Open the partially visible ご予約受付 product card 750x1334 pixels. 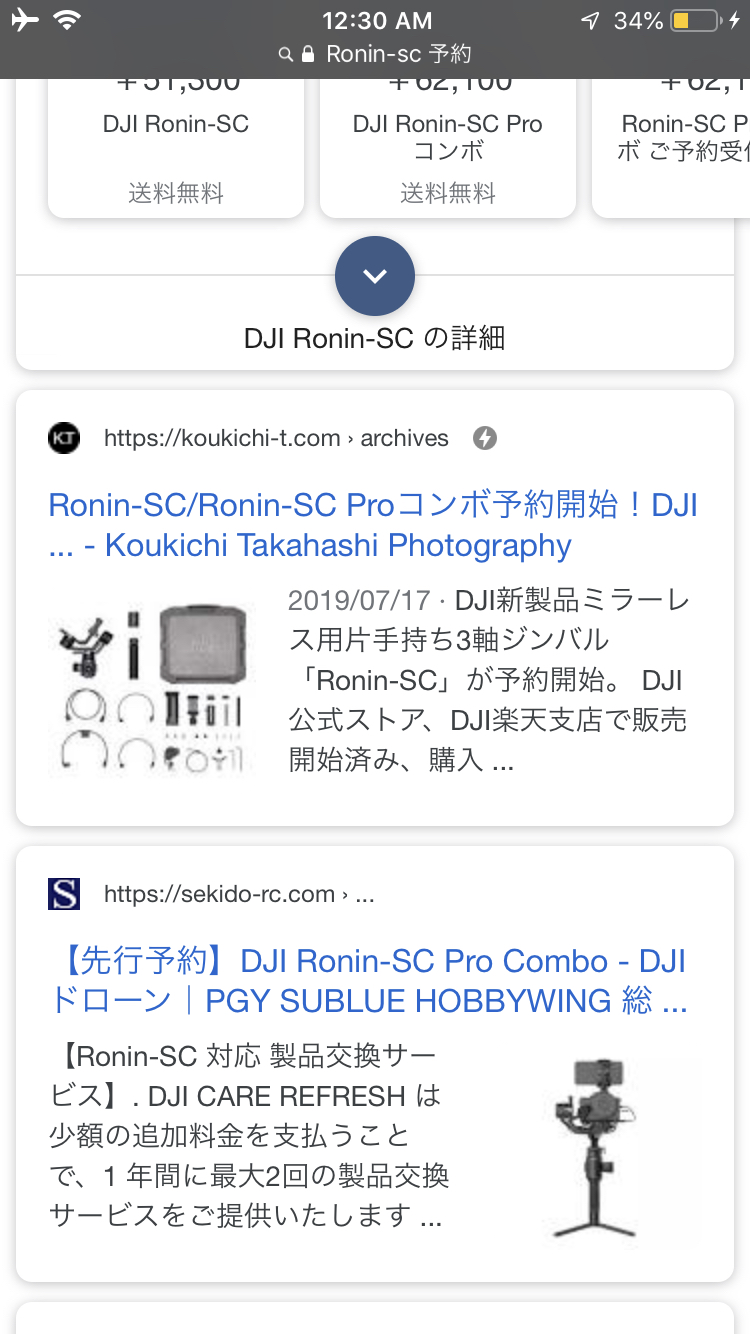coord(671,148)
